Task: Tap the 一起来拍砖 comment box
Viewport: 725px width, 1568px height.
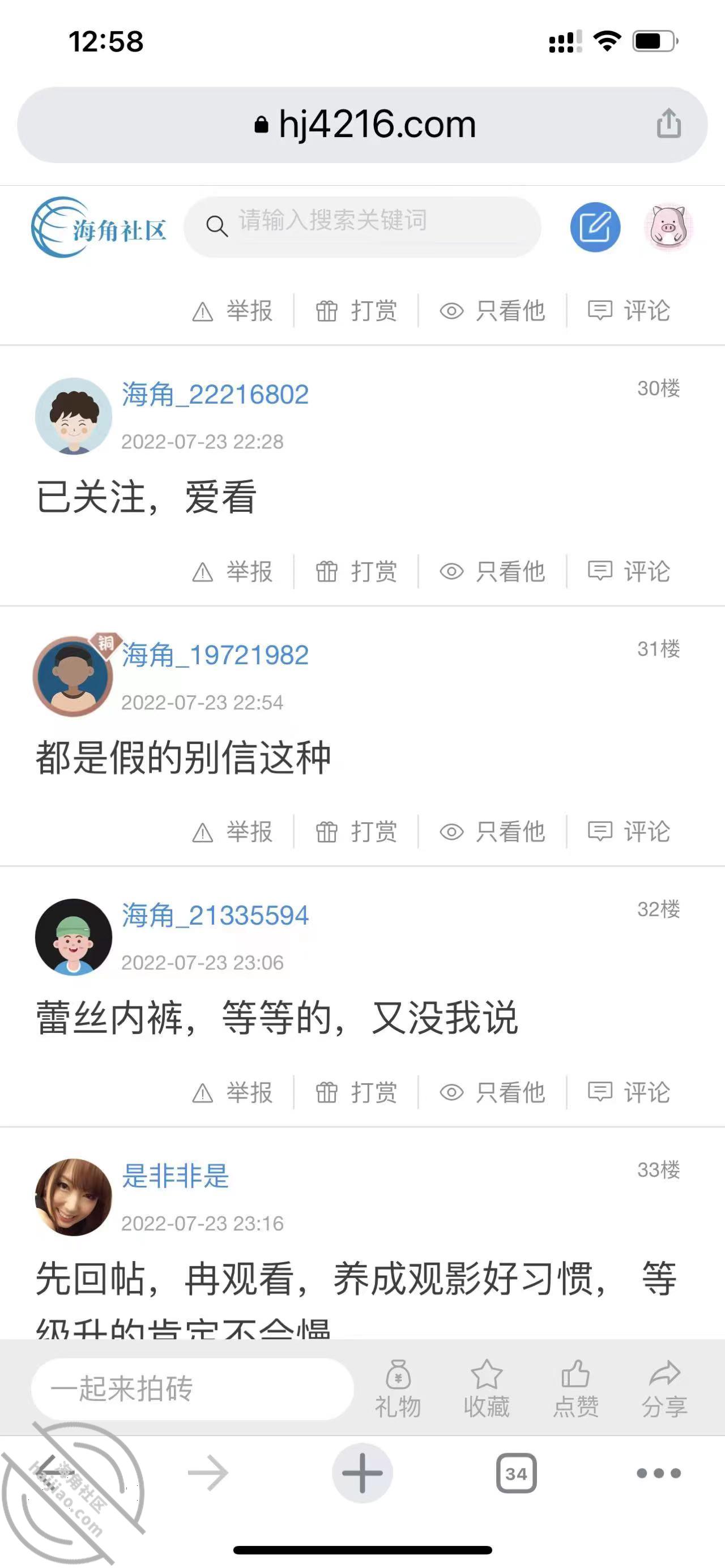Action: pyautogui.click(x=193, y=1388)
